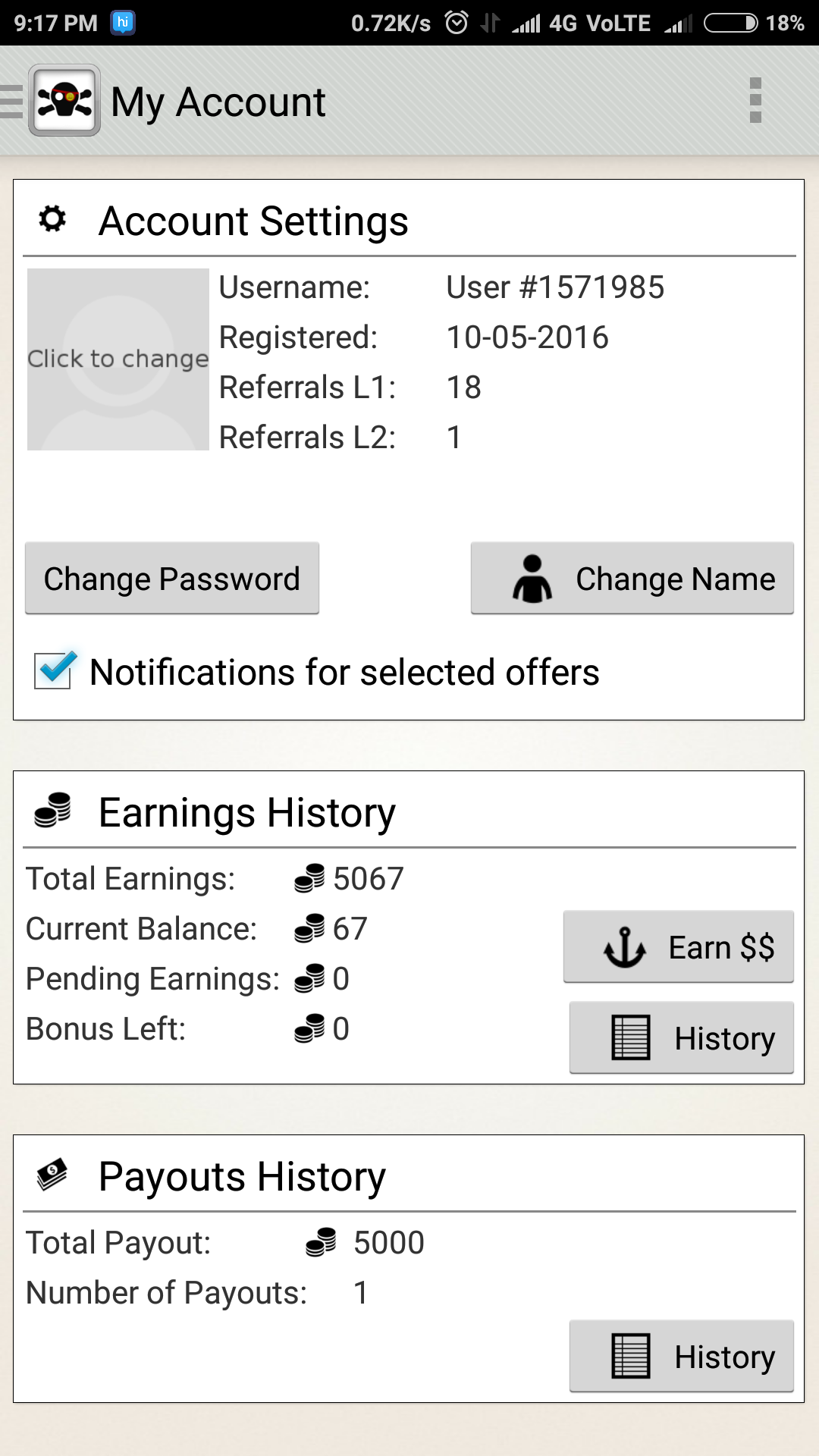The width and height of the screenshot is (819, 1456).
Task: Uncheck notifications for selected offers
Action: click(x=54, y=671)
